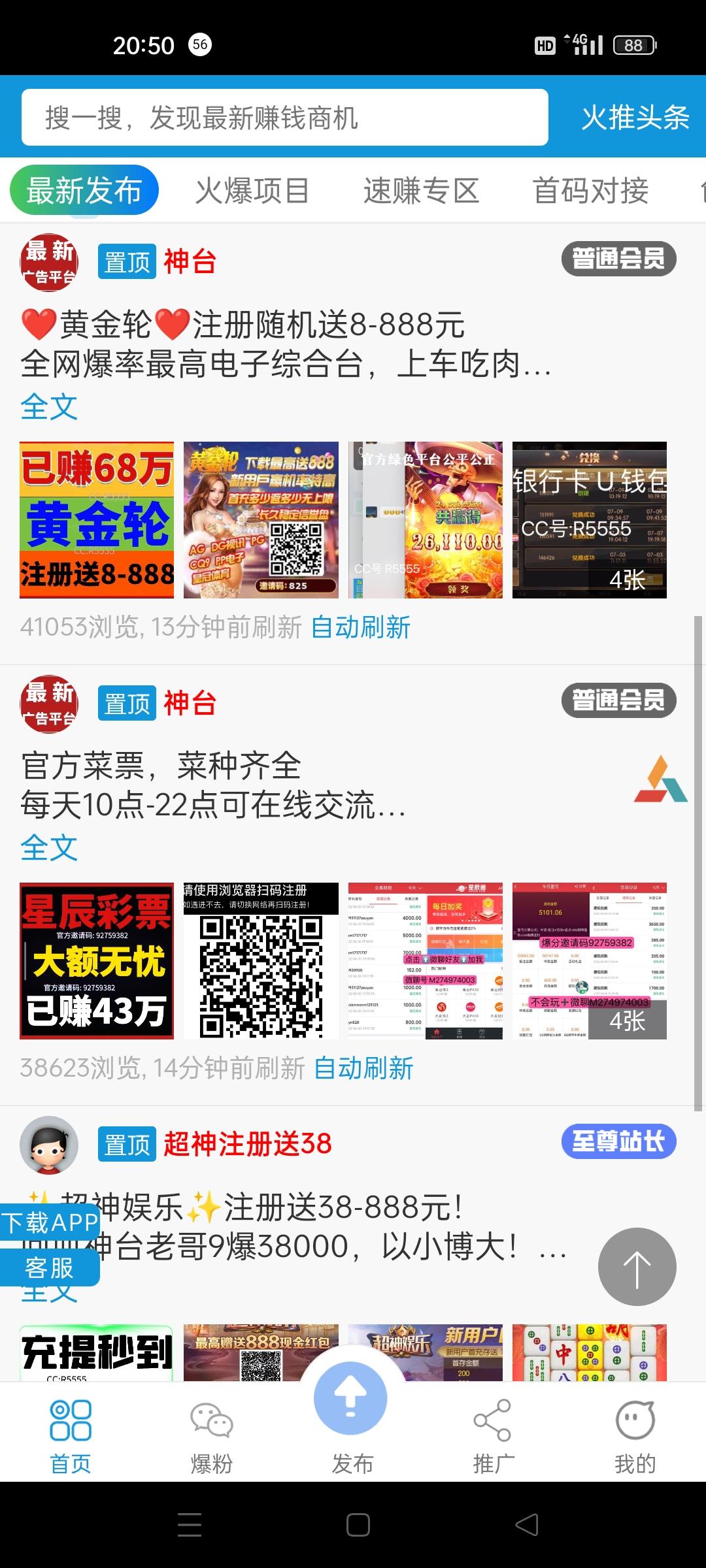Switch to the 火爆项目 tab
Viewport: 706px width, 1568px height.
(252, 191)
